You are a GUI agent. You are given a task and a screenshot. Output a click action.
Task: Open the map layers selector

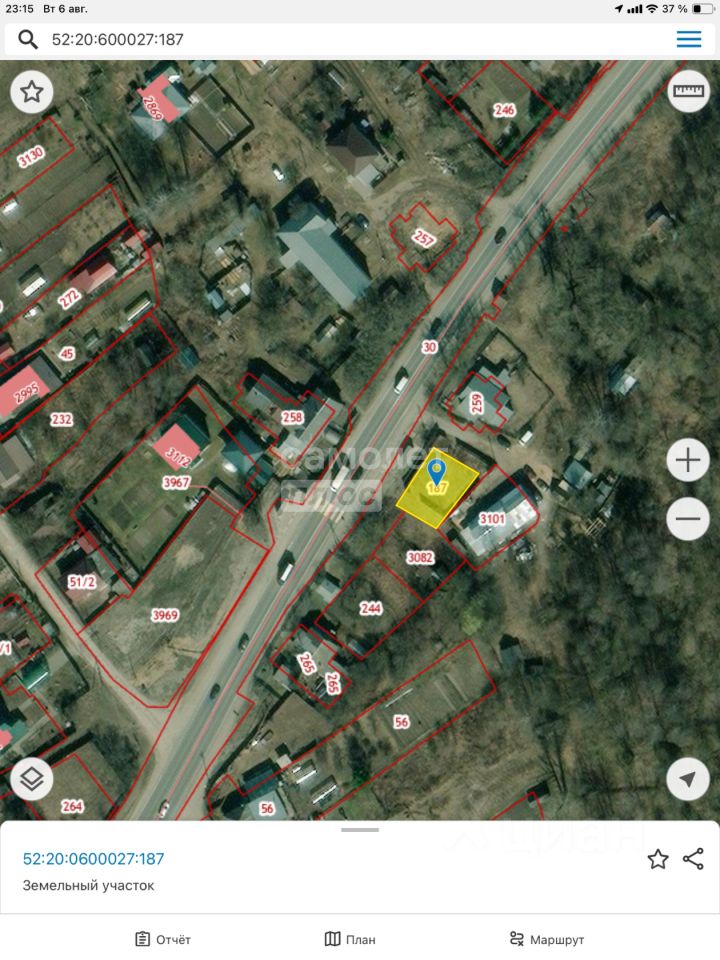pos(32,779)
